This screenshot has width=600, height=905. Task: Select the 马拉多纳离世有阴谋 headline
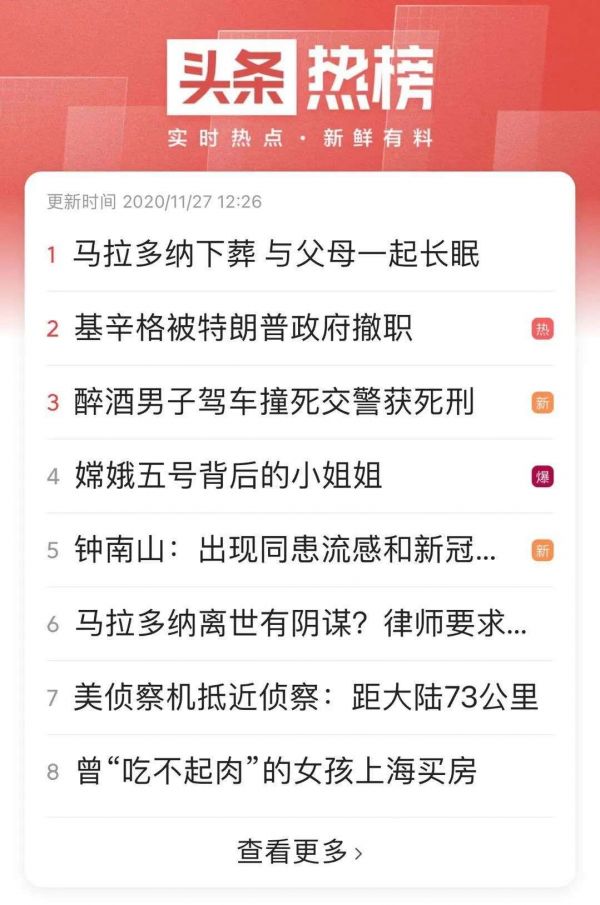[x=300, y=624]
